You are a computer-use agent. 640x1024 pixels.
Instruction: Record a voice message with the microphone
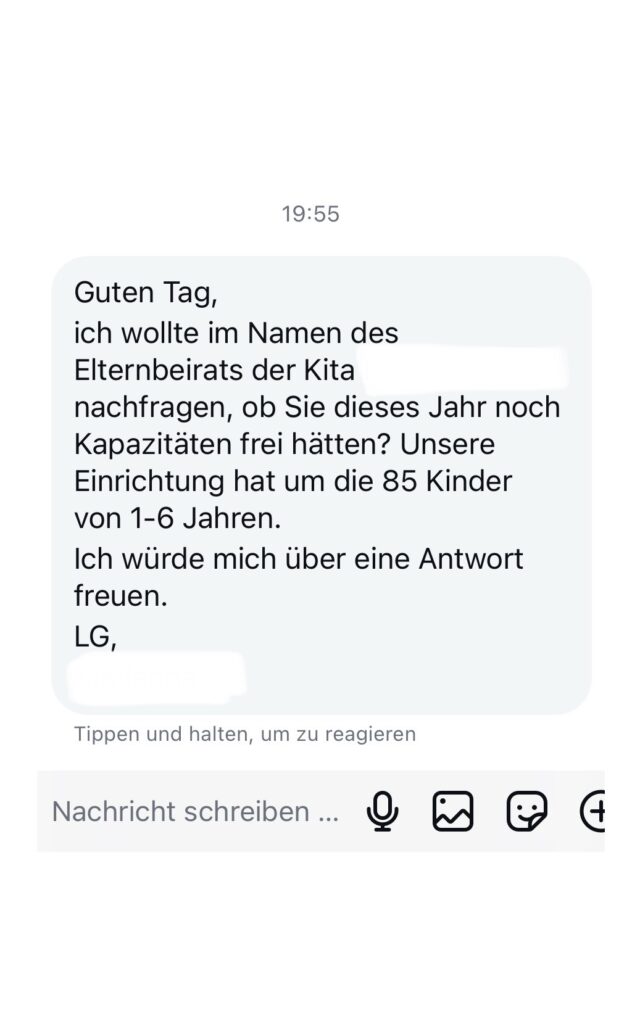[x=382, y=811]
